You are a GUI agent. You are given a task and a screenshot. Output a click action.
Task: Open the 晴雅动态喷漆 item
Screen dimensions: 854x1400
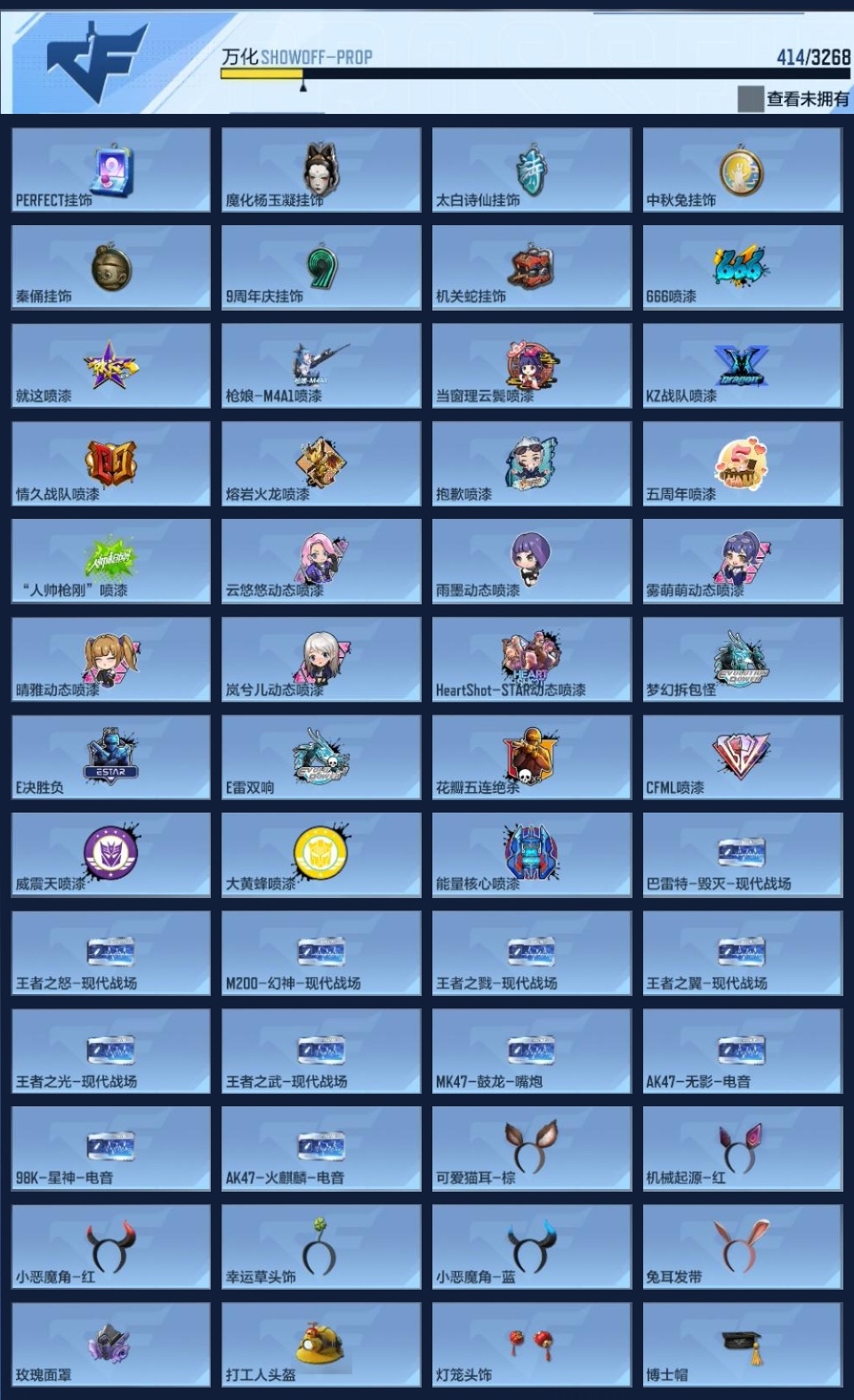pyautogui.click(x=111, y=660)
